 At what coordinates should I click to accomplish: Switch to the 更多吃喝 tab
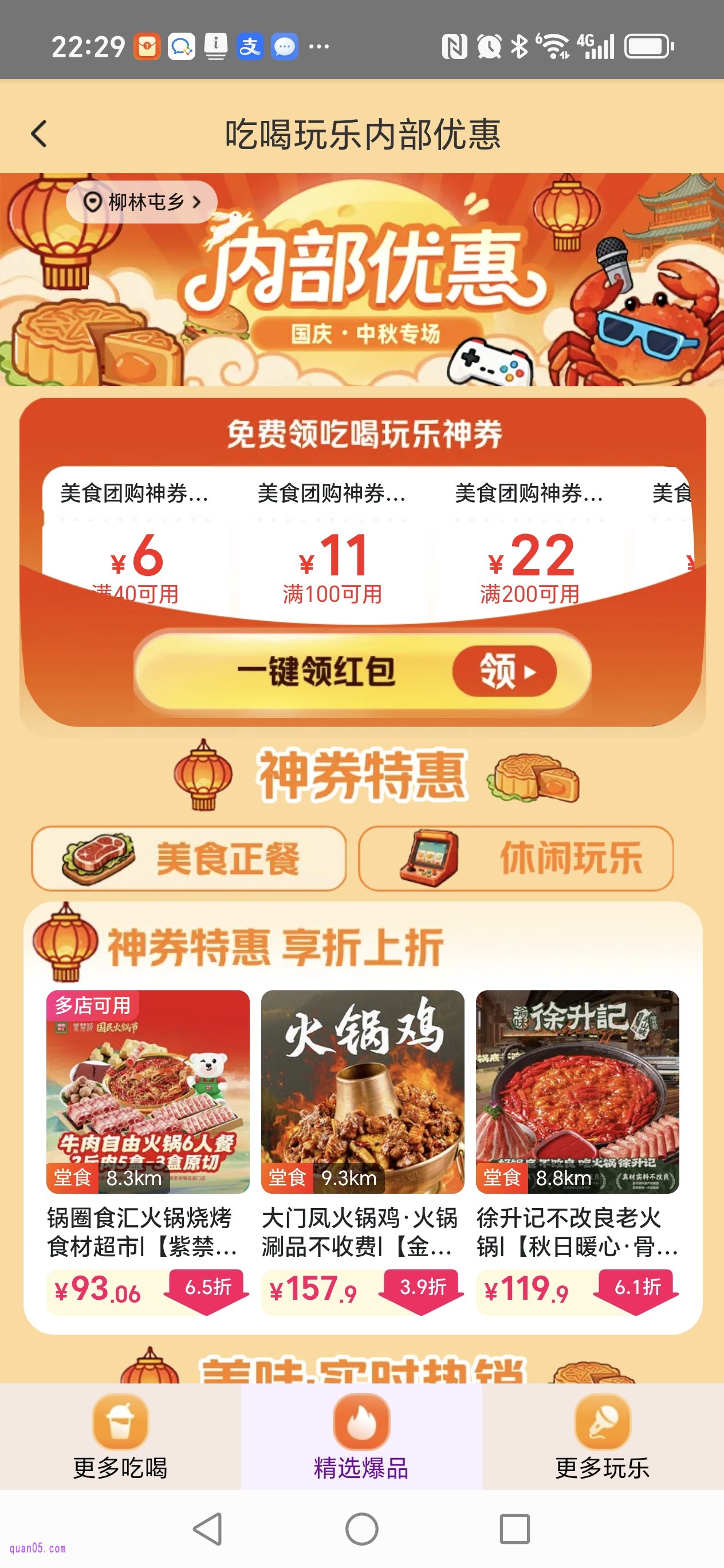click(120, 1438)
